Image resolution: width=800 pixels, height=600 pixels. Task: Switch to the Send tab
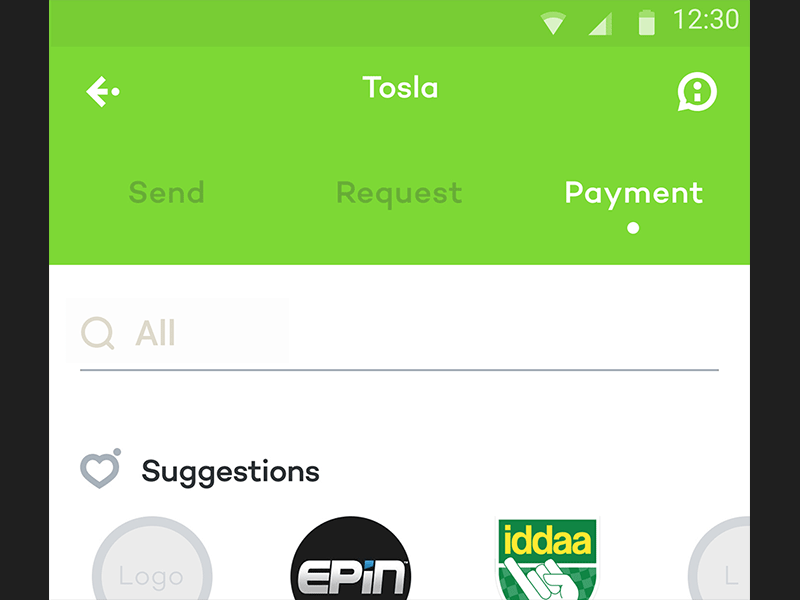(x=167, y=192)
